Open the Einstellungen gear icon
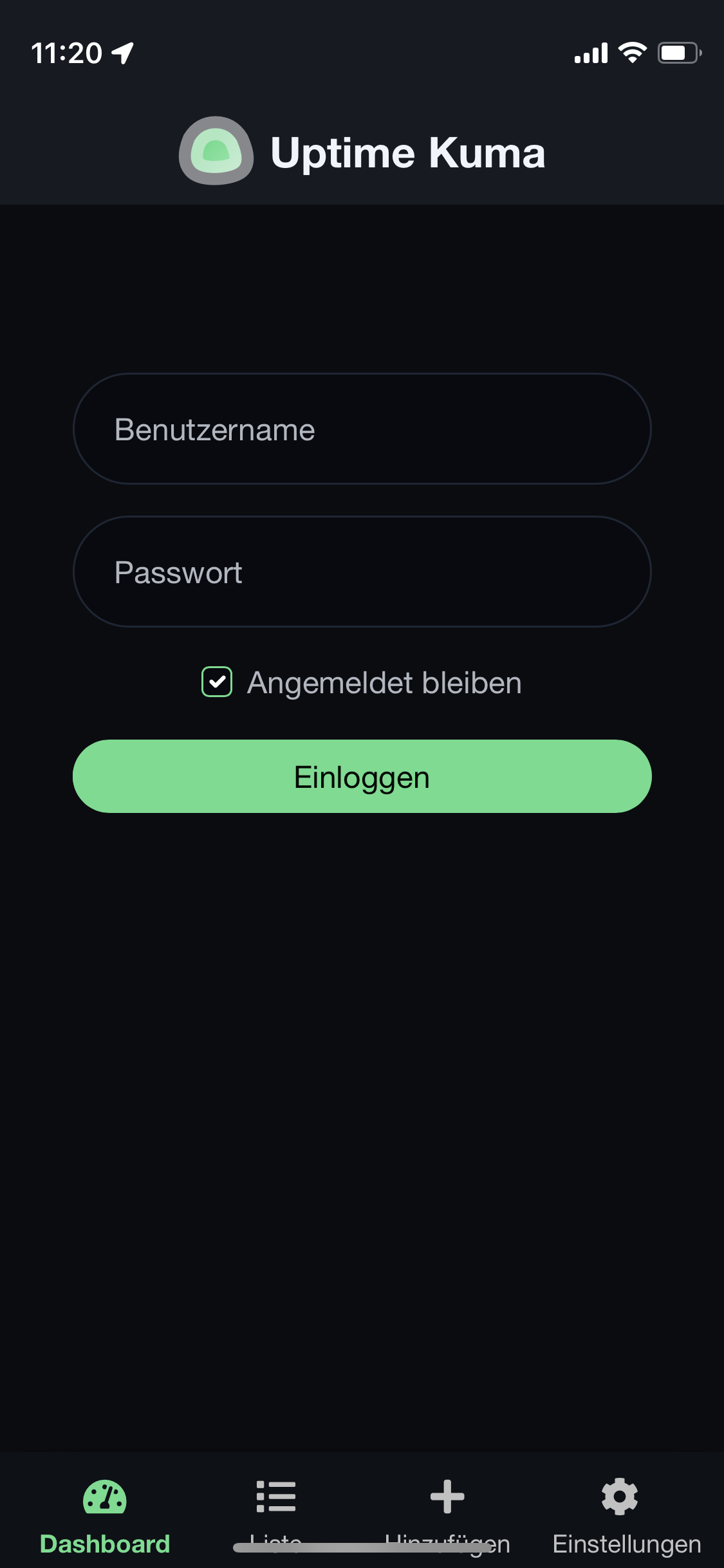 617,1495
